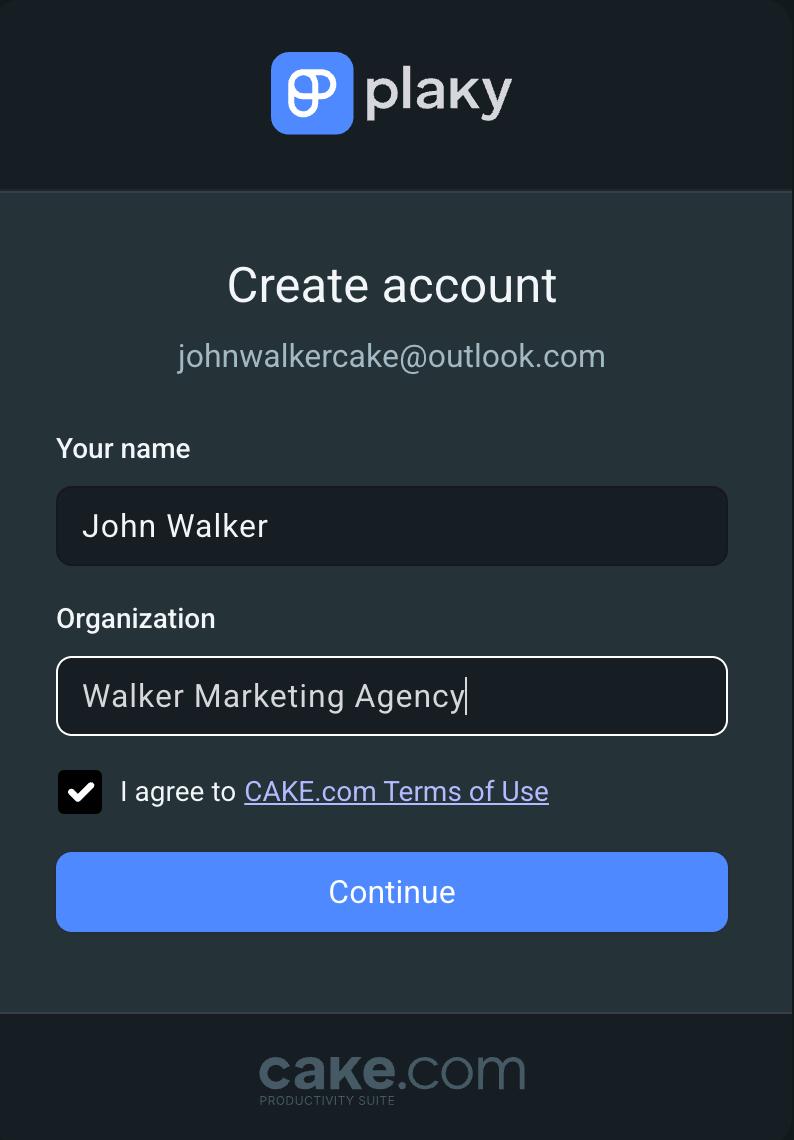
Task: Tap the Continue button
Action: click(391, 892)
